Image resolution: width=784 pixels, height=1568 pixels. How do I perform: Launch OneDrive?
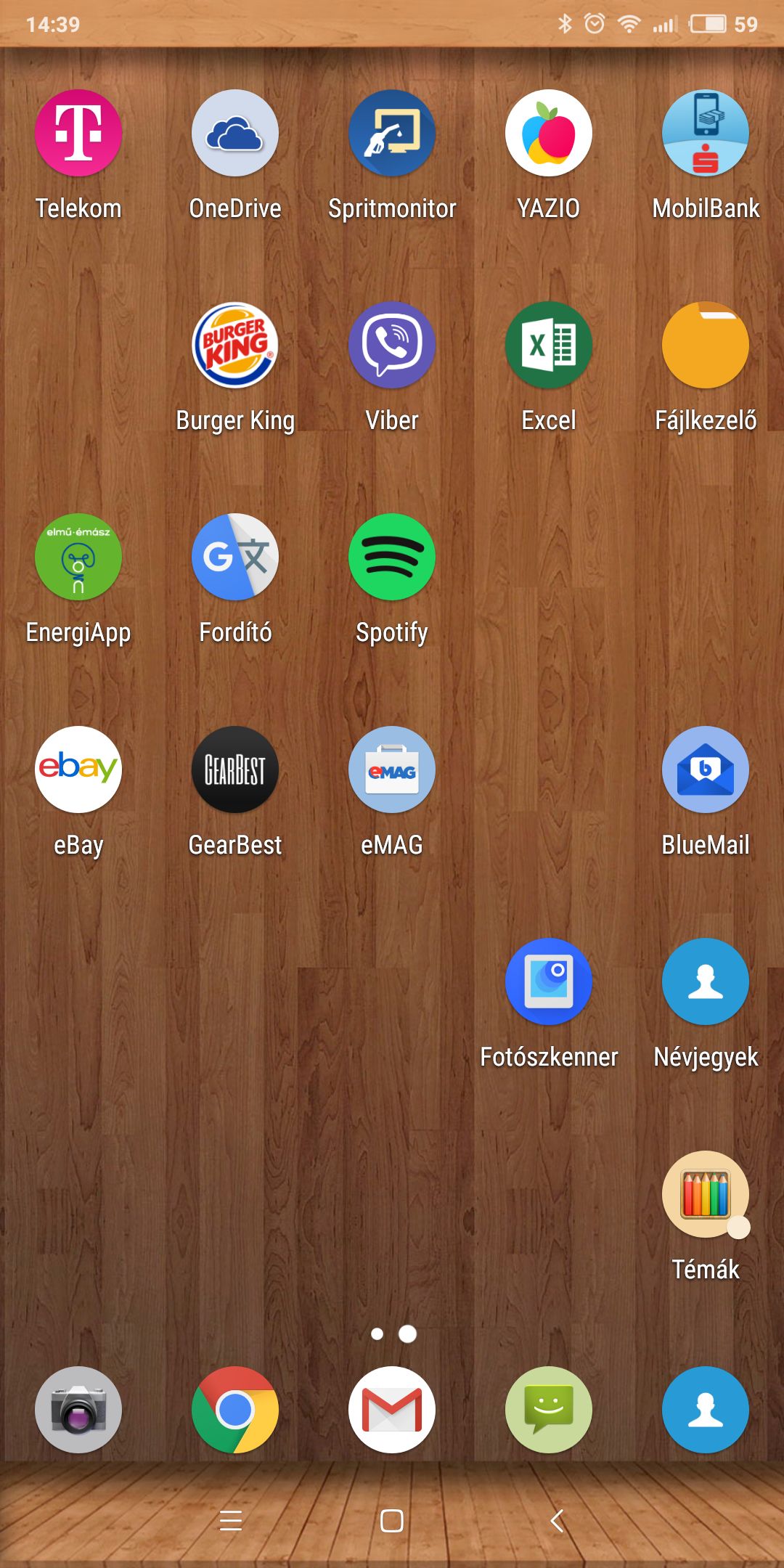235,133
